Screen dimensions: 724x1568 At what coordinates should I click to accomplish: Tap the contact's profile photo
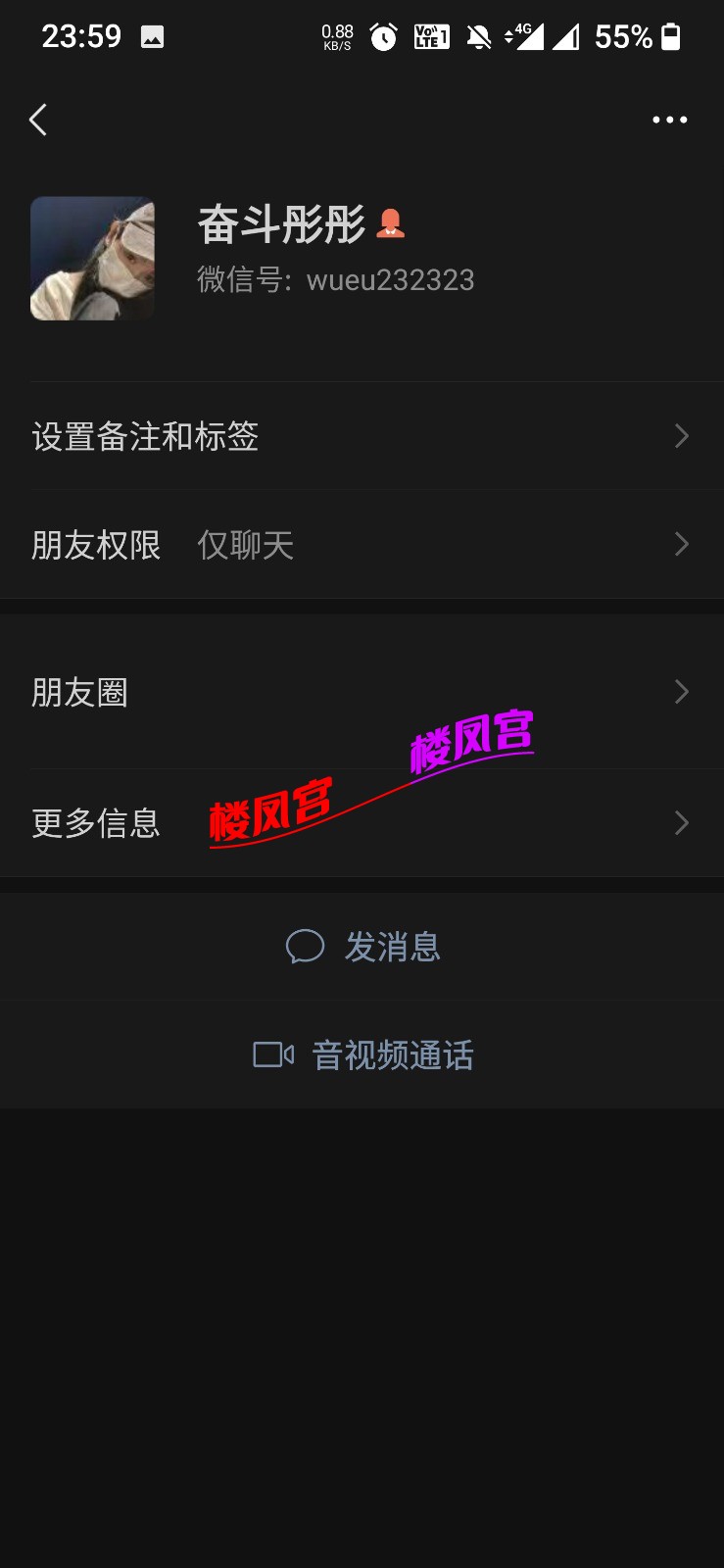click(92, 258)
